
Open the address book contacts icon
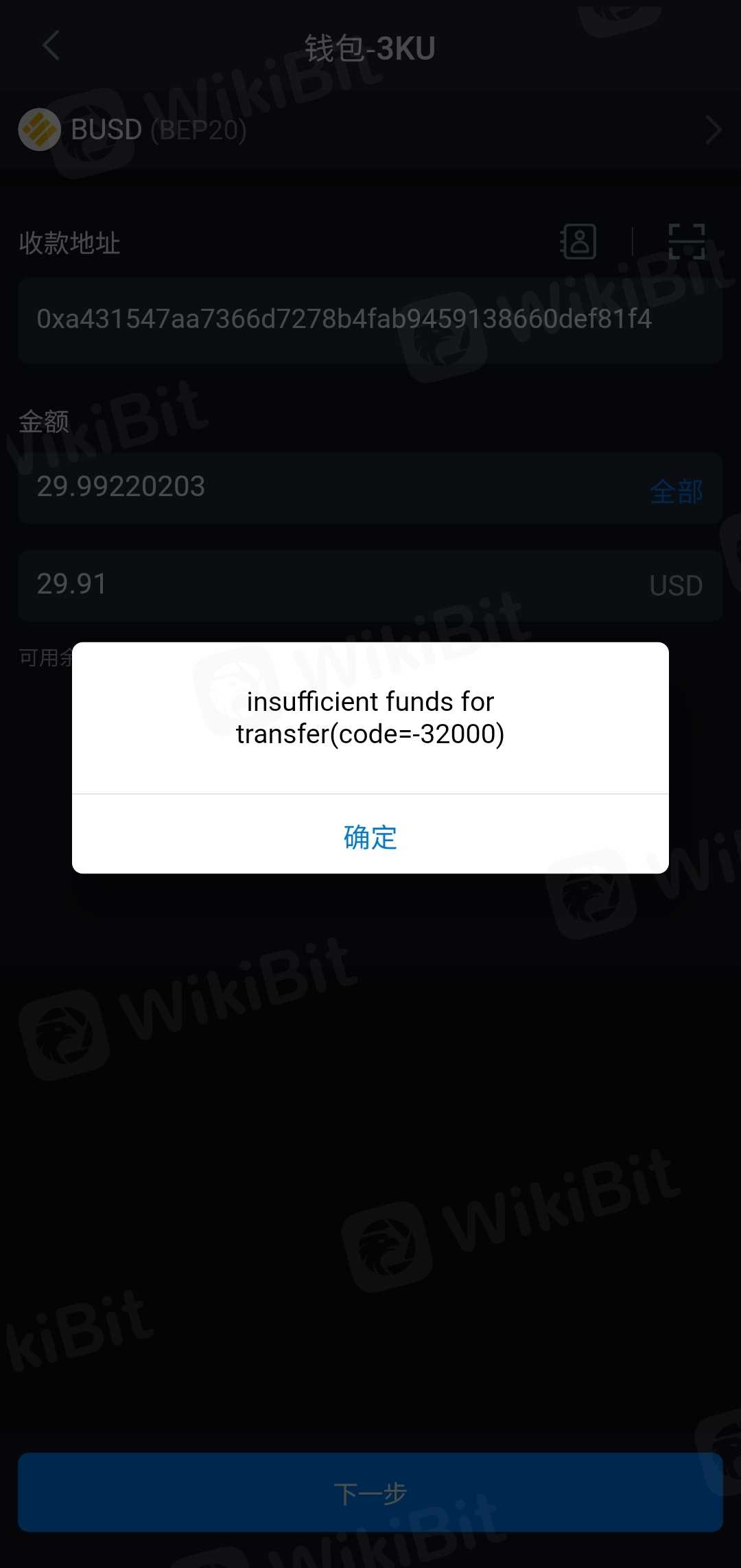pyautogui.click(x=578, y=242)
